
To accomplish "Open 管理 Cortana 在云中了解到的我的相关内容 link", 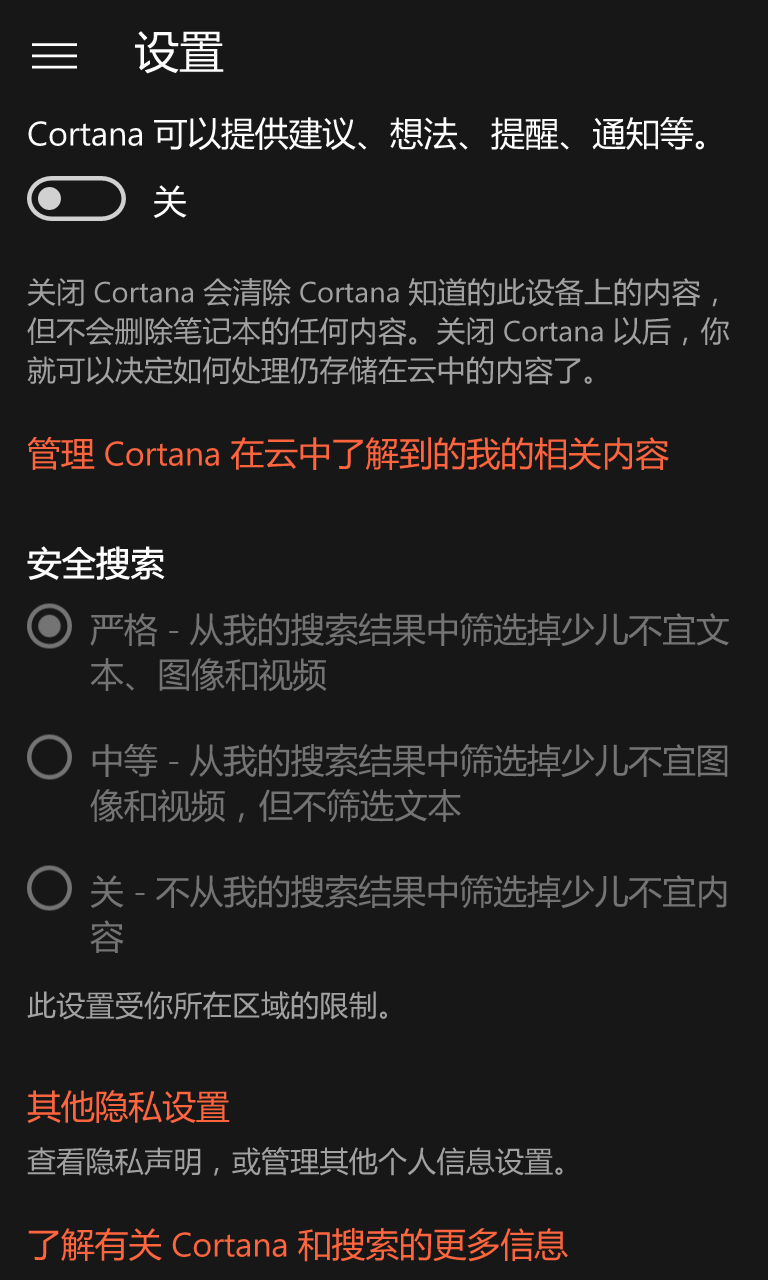I will click(x=348, y=454).
